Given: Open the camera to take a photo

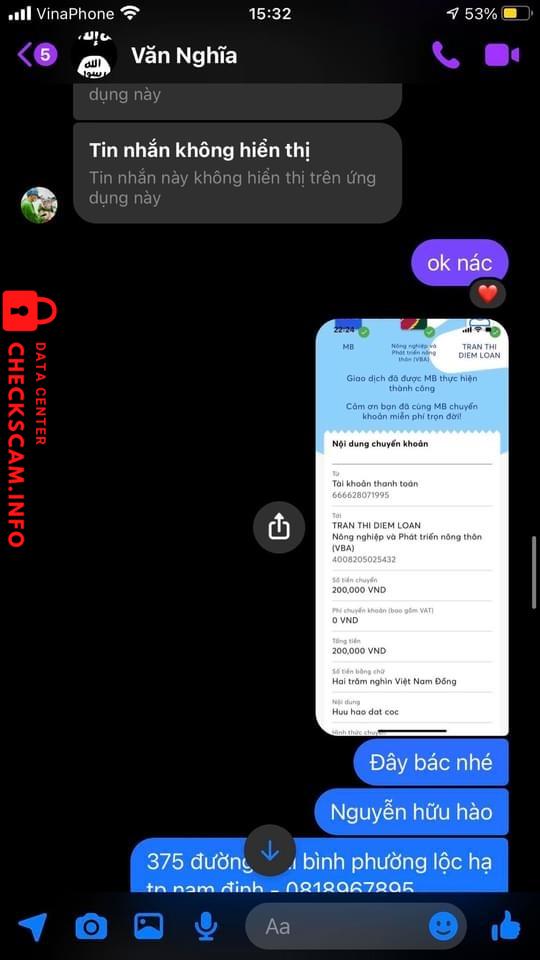Looking at the screenshot, I should 91,926.
